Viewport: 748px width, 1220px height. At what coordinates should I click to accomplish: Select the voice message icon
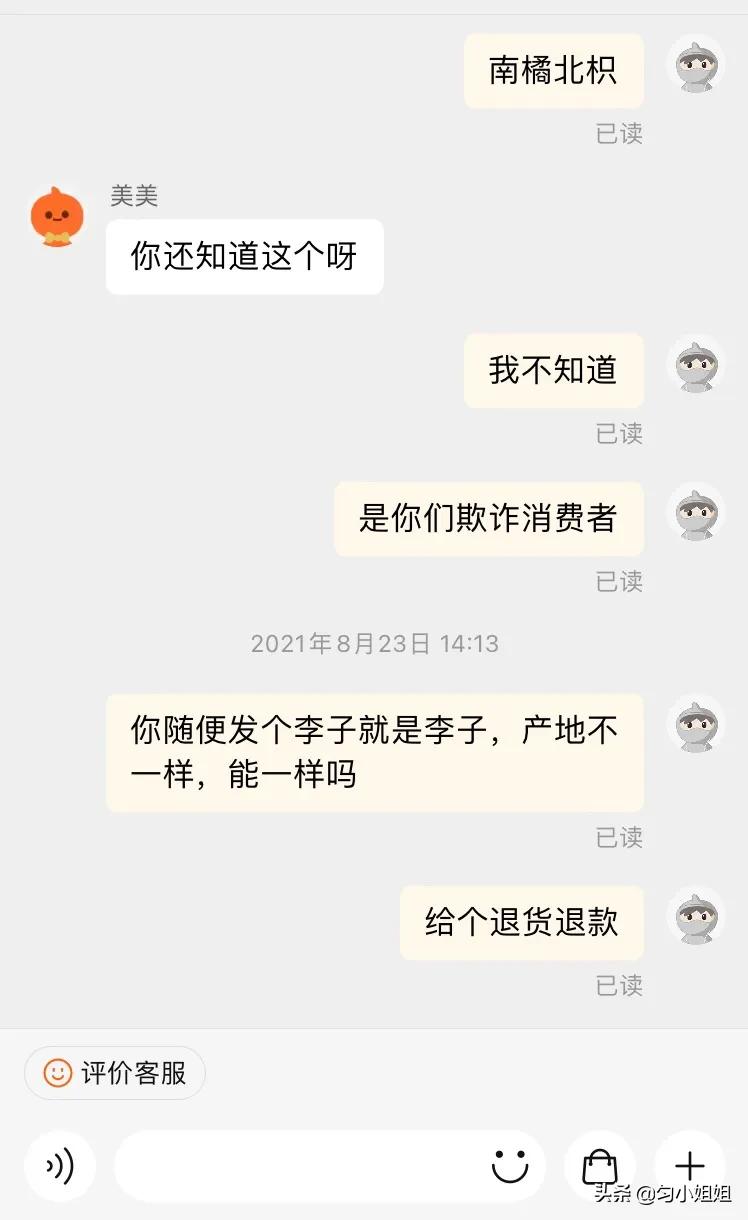[x=60, y=1166]
